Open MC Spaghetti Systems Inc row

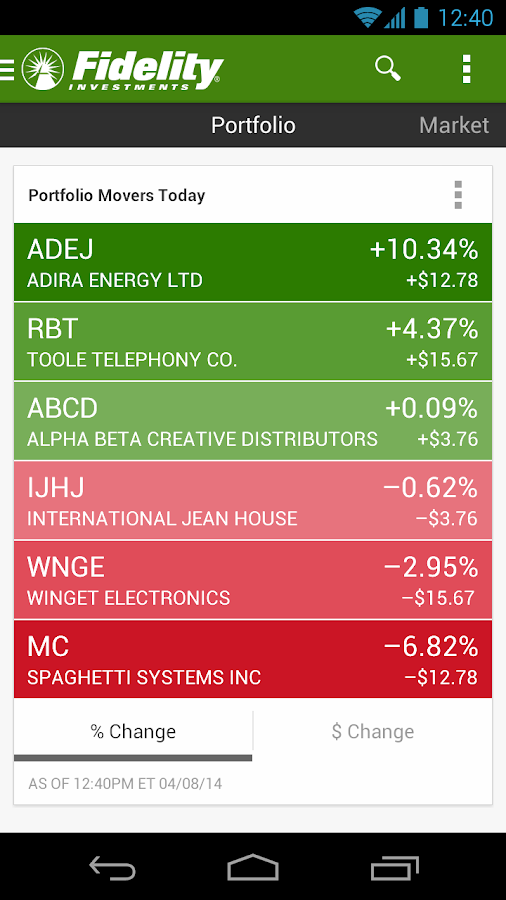click(x=253, y=659)
